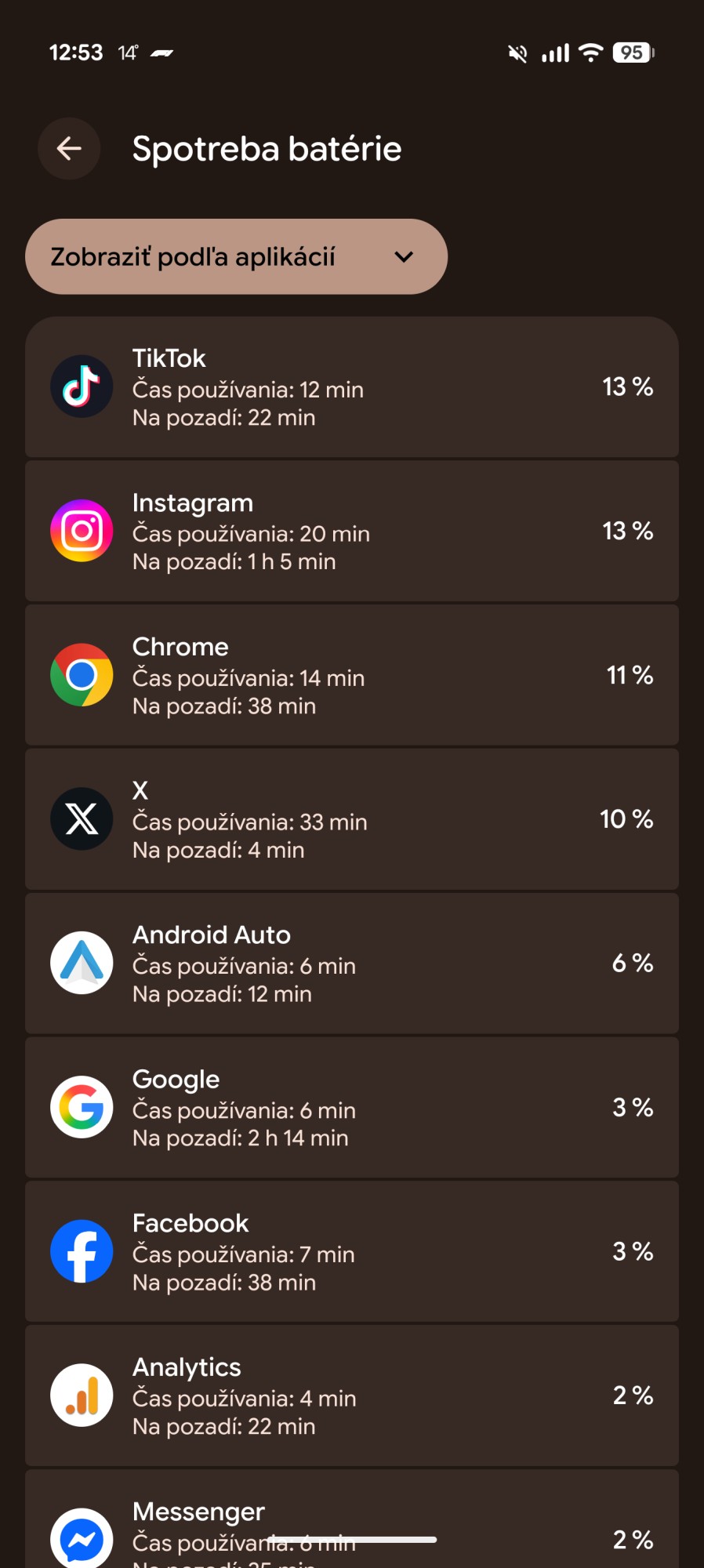
Task: Open Instagram battery usage details
Action: click(351, 532)
